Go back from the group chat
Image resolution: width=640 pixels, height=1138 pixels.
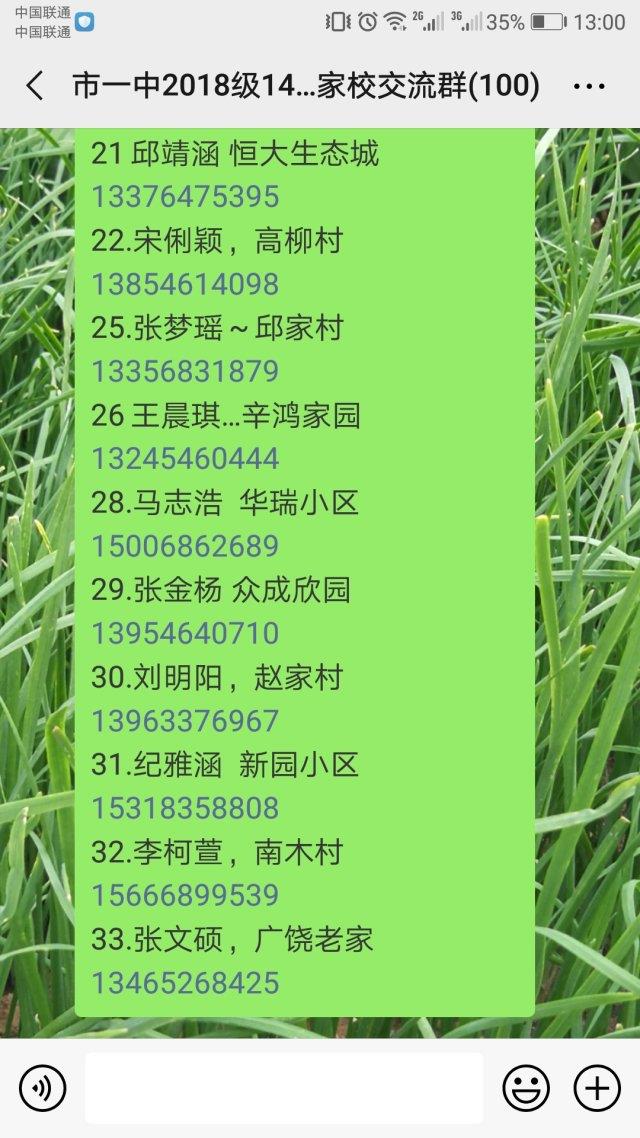35,86
